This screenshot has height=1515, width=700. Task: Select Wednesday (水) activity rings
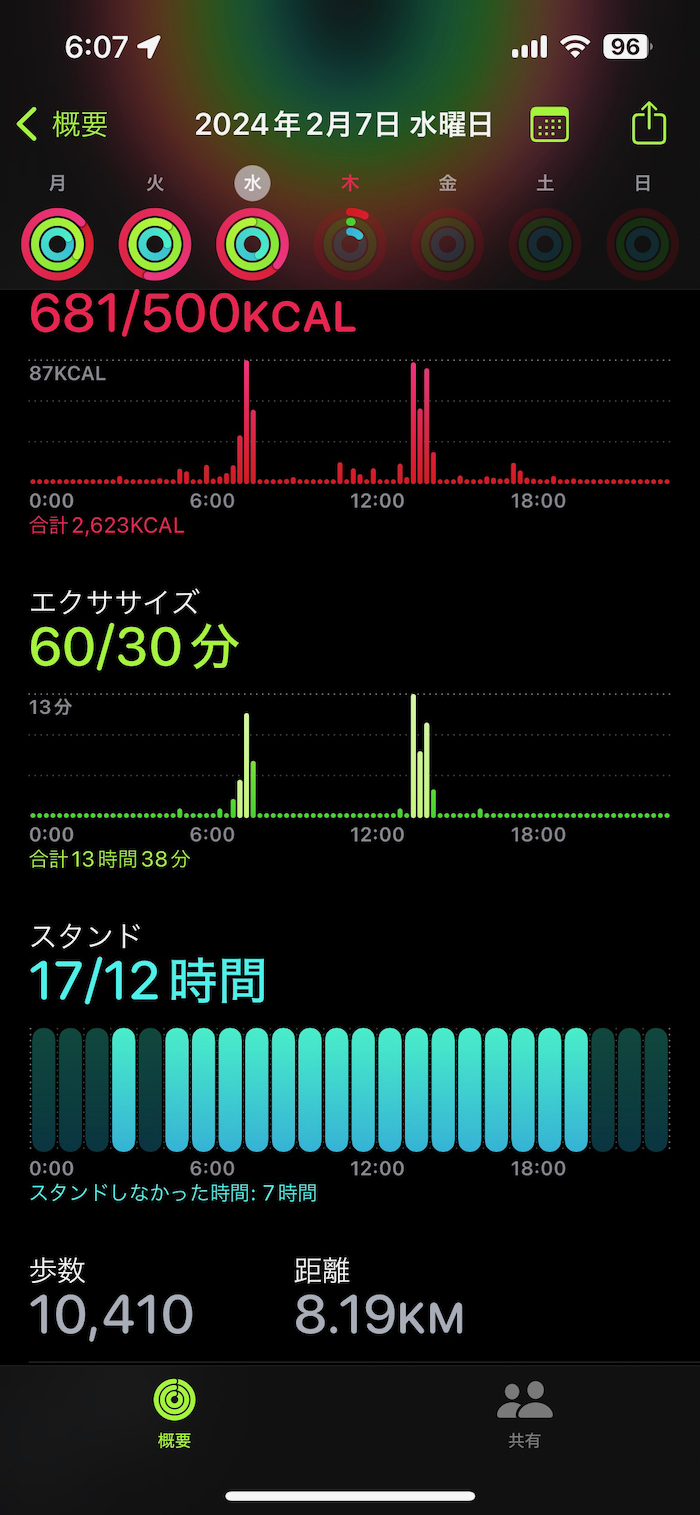point(253,243)
